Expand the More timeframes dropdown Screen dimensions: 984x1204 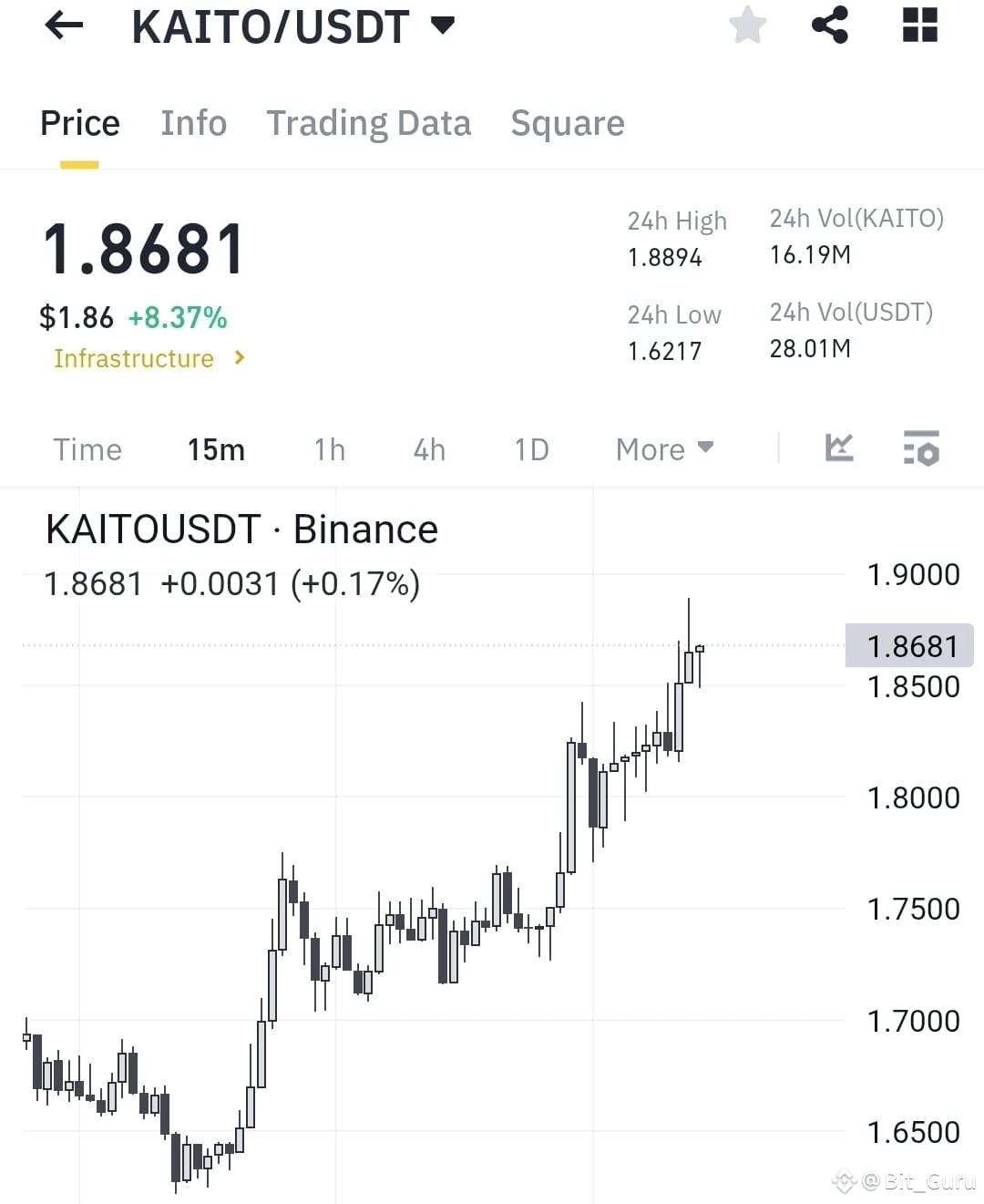click(x=664, y=448)
